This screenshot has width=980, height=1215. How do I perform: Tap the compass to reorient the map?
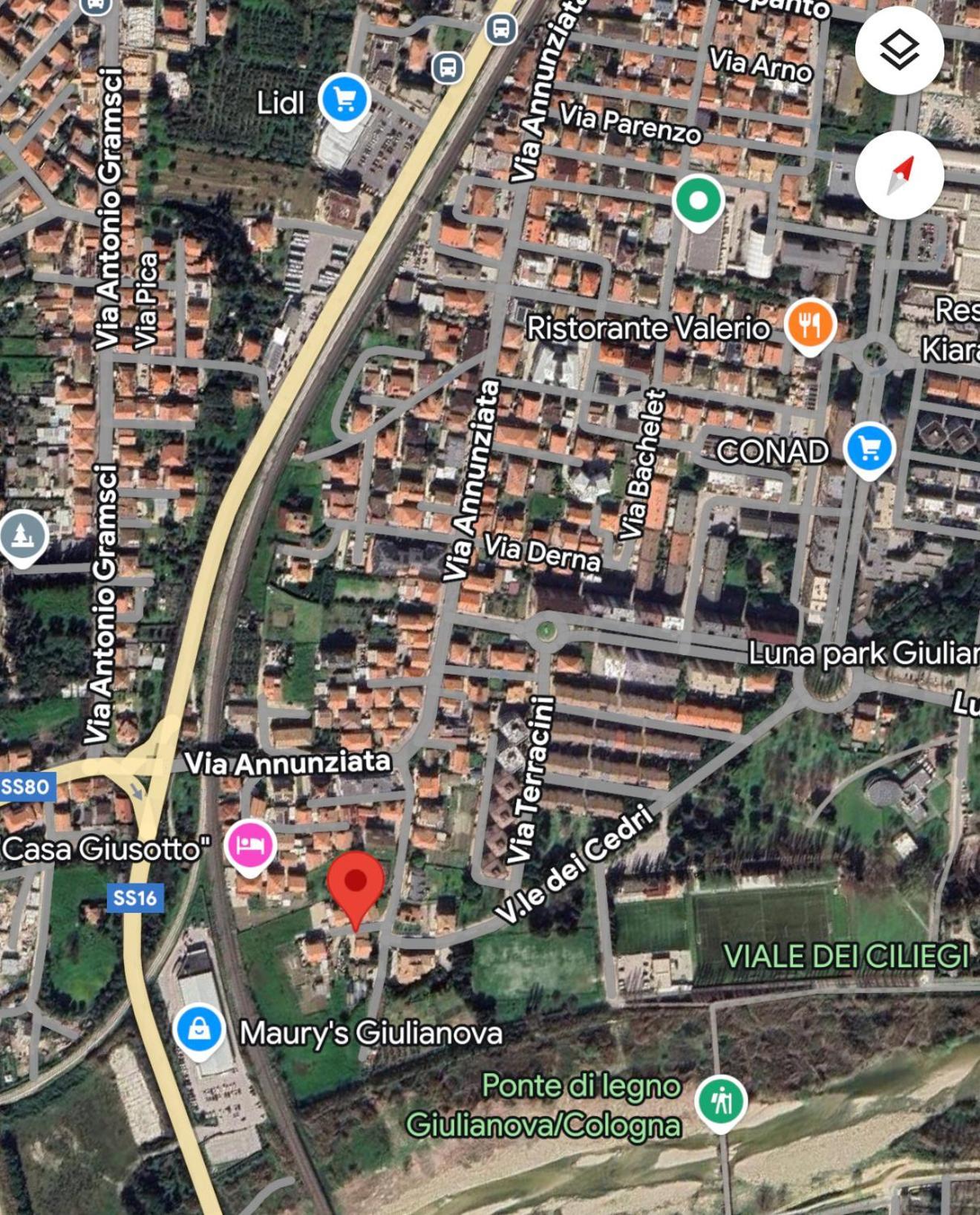(899, 175)
